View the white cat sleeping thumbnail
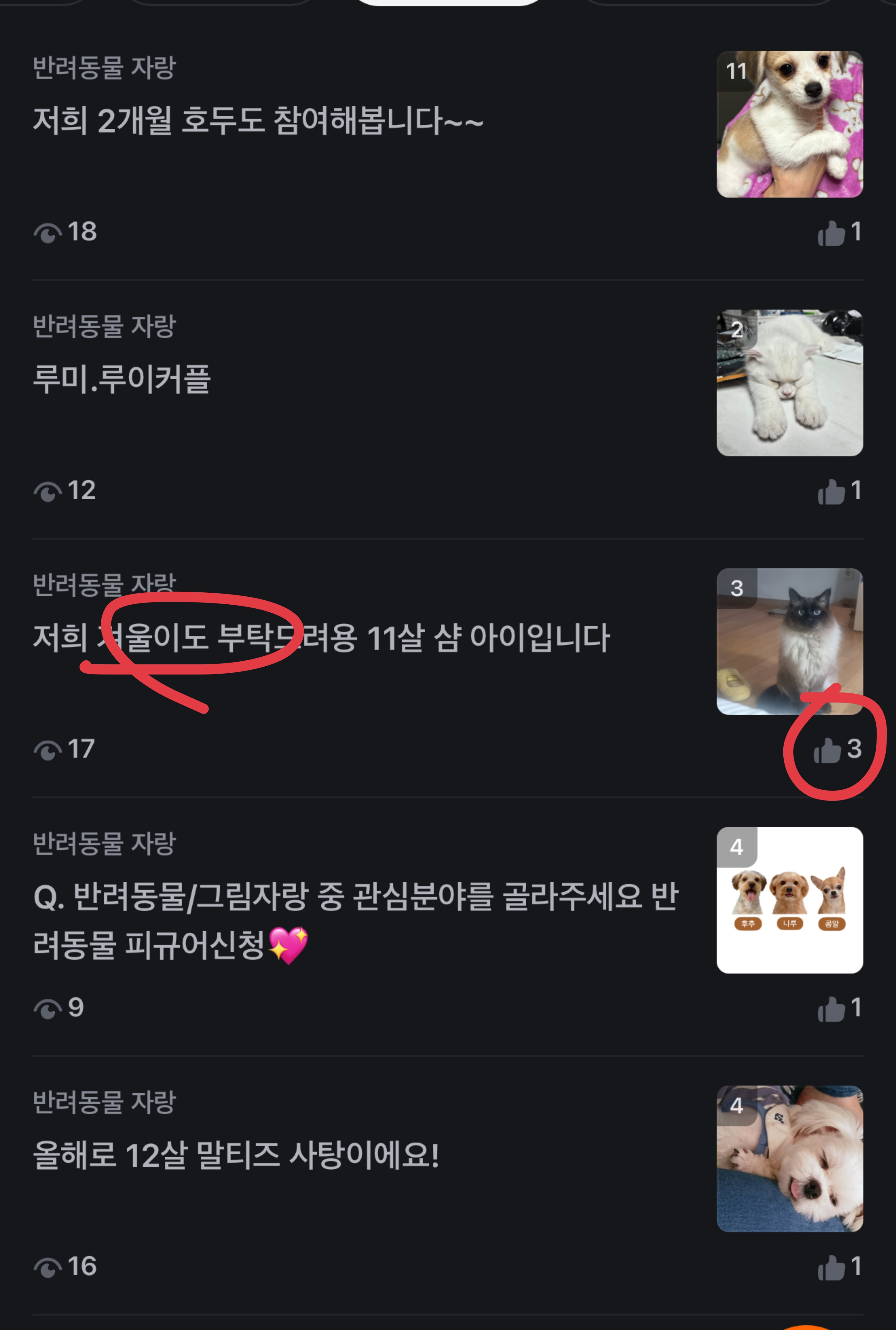Viewport: 896px width, 1330px height. (789, 383)
